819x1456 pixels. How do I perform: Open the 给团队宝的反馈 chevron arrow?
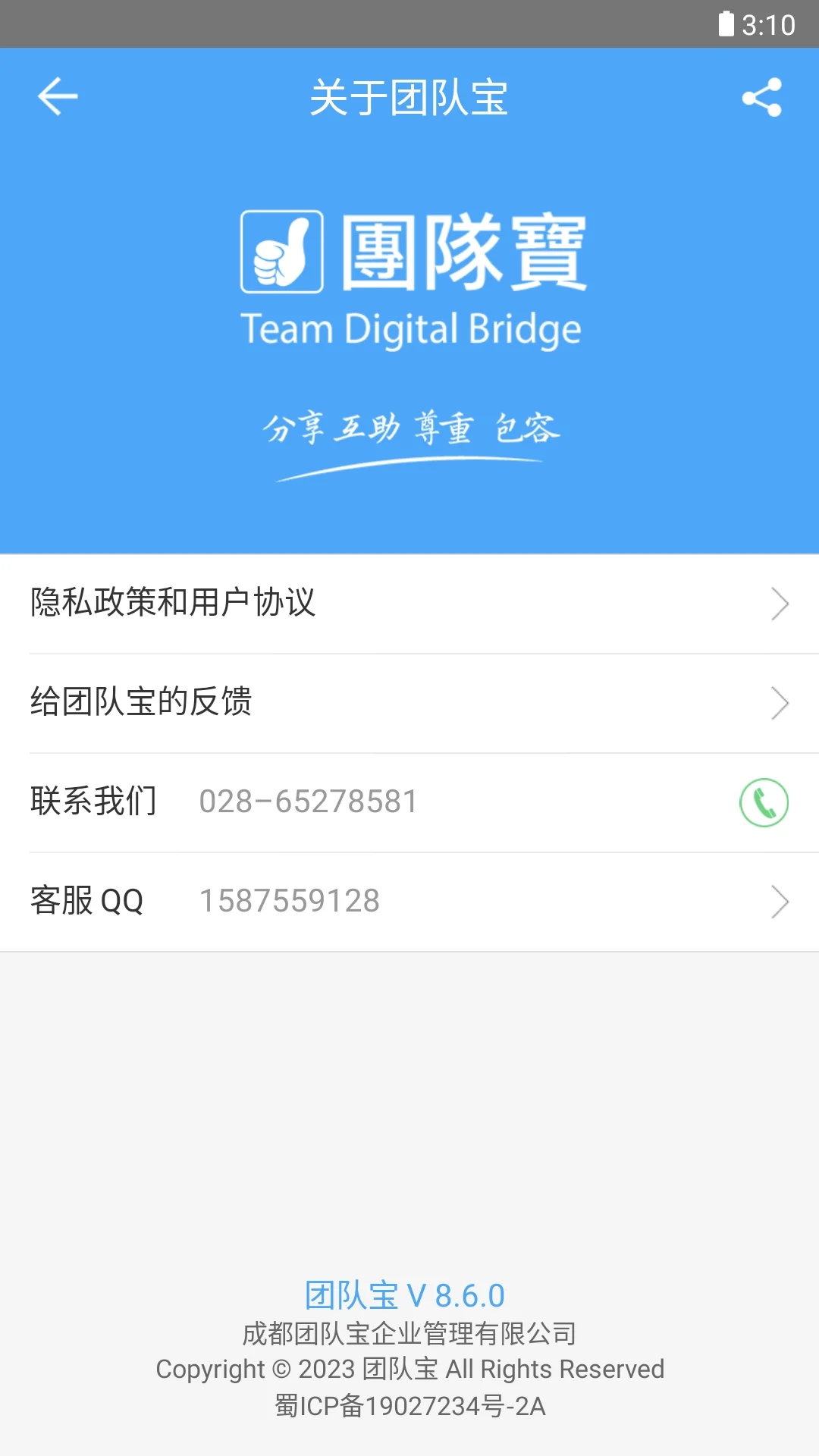pyautogui.click(x=780, y=703)
